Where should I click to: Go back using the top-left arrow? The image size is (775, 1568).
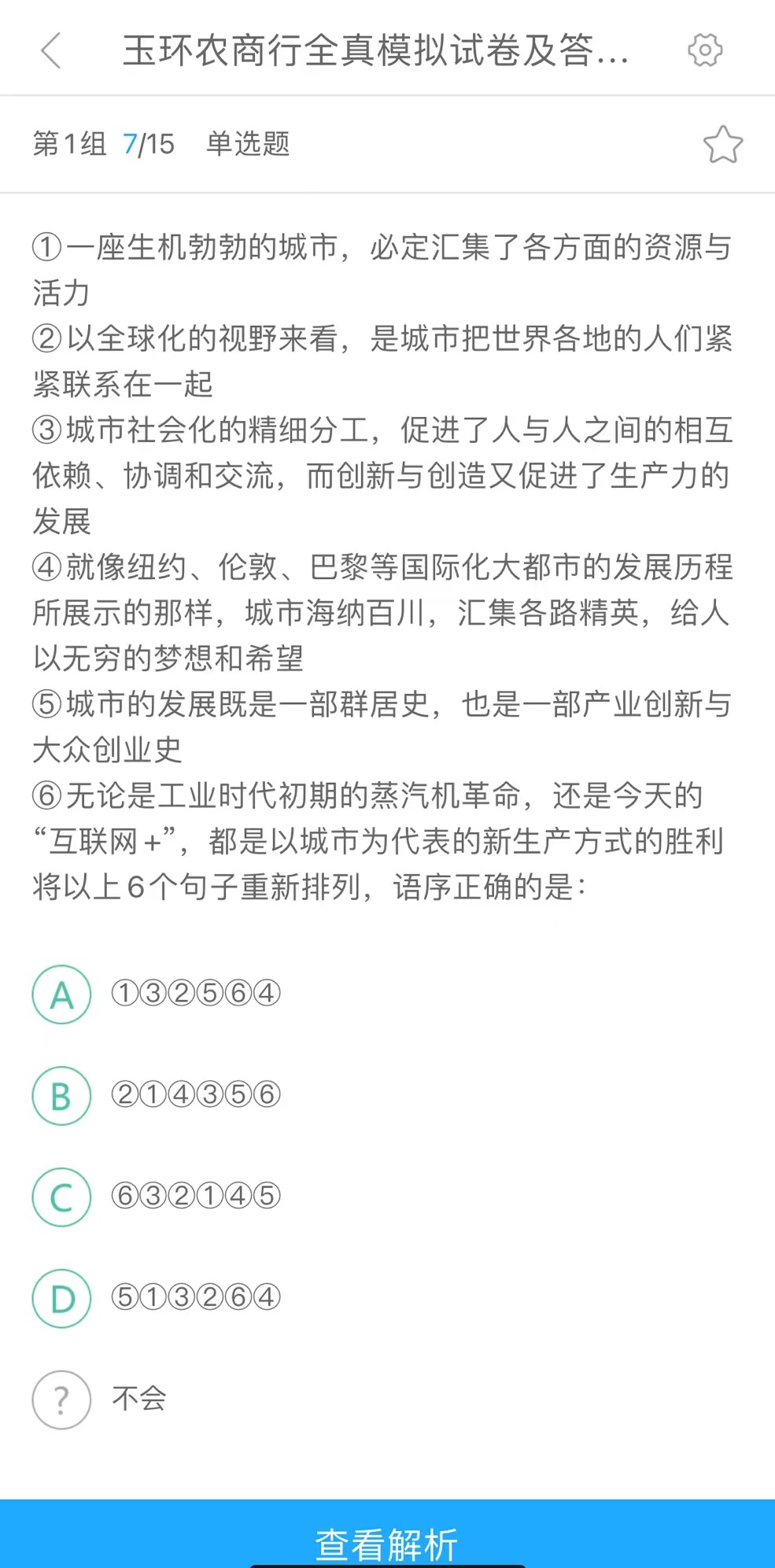pyautogui.click(x=51, y=51)
